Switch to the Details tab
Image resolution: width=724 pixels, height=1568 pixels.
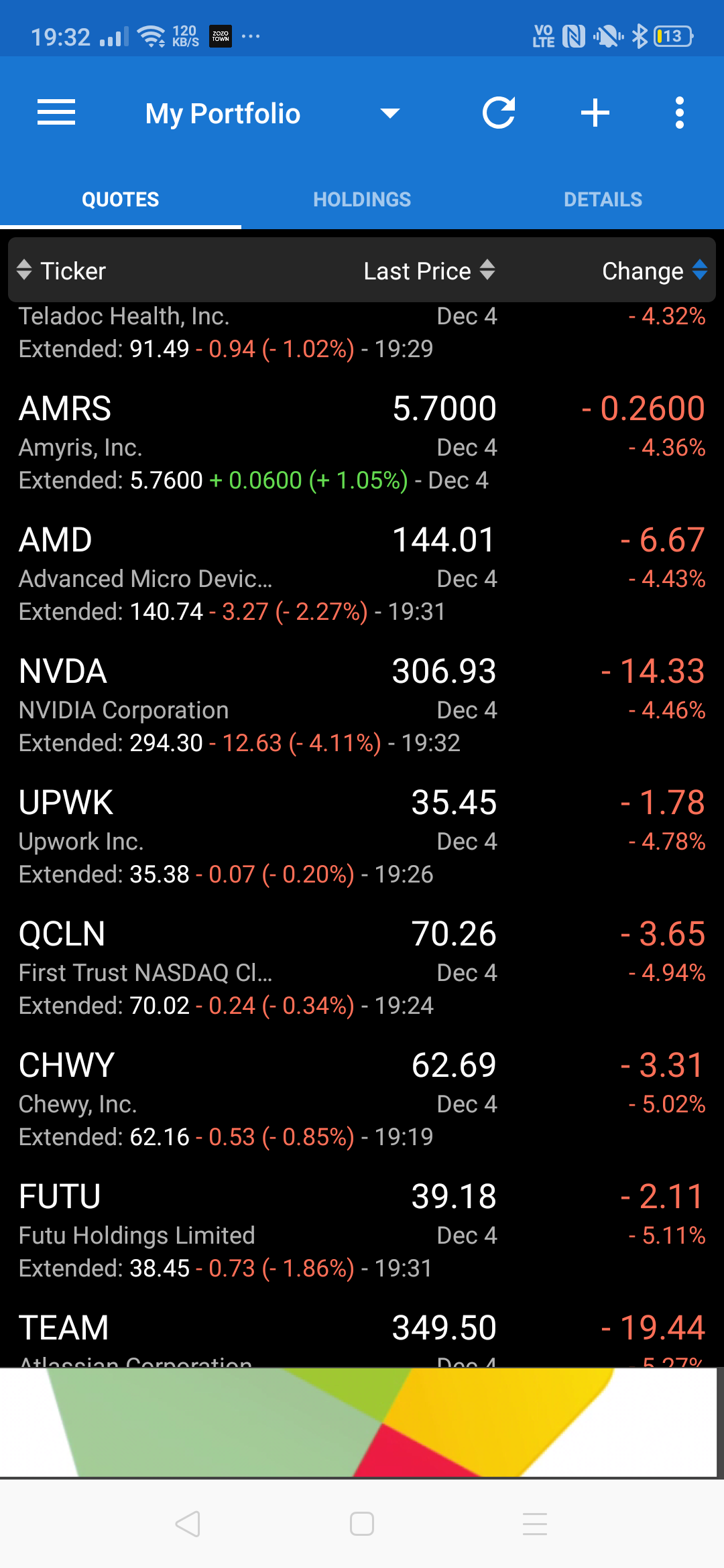(x=603, y=200)
